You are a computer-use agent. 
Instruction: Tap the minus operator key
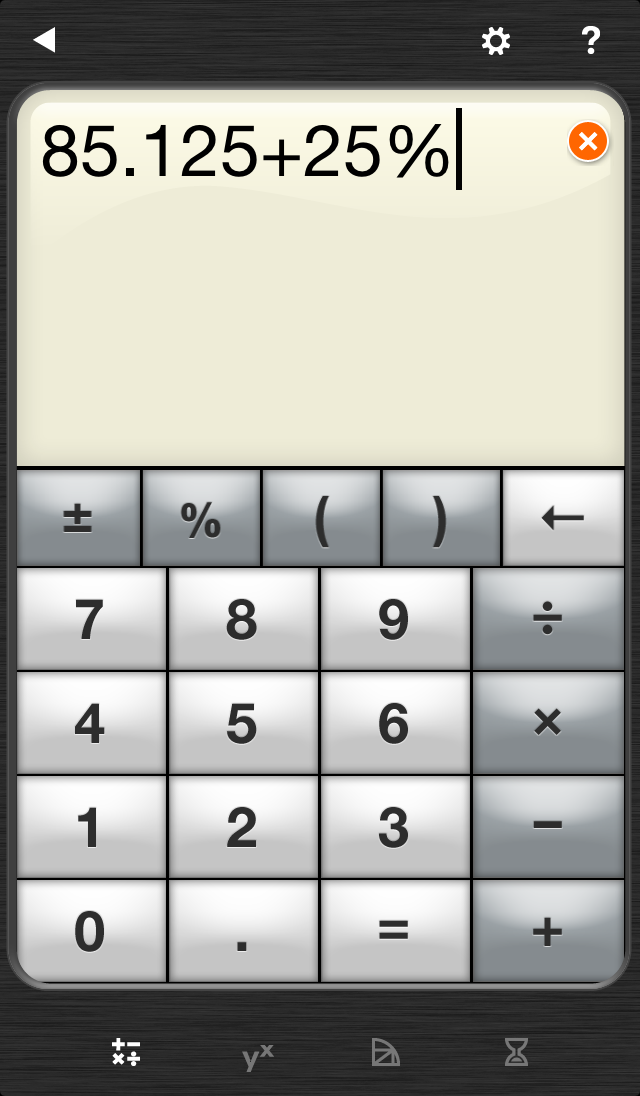pyautogui.click(x=547, y=827)
